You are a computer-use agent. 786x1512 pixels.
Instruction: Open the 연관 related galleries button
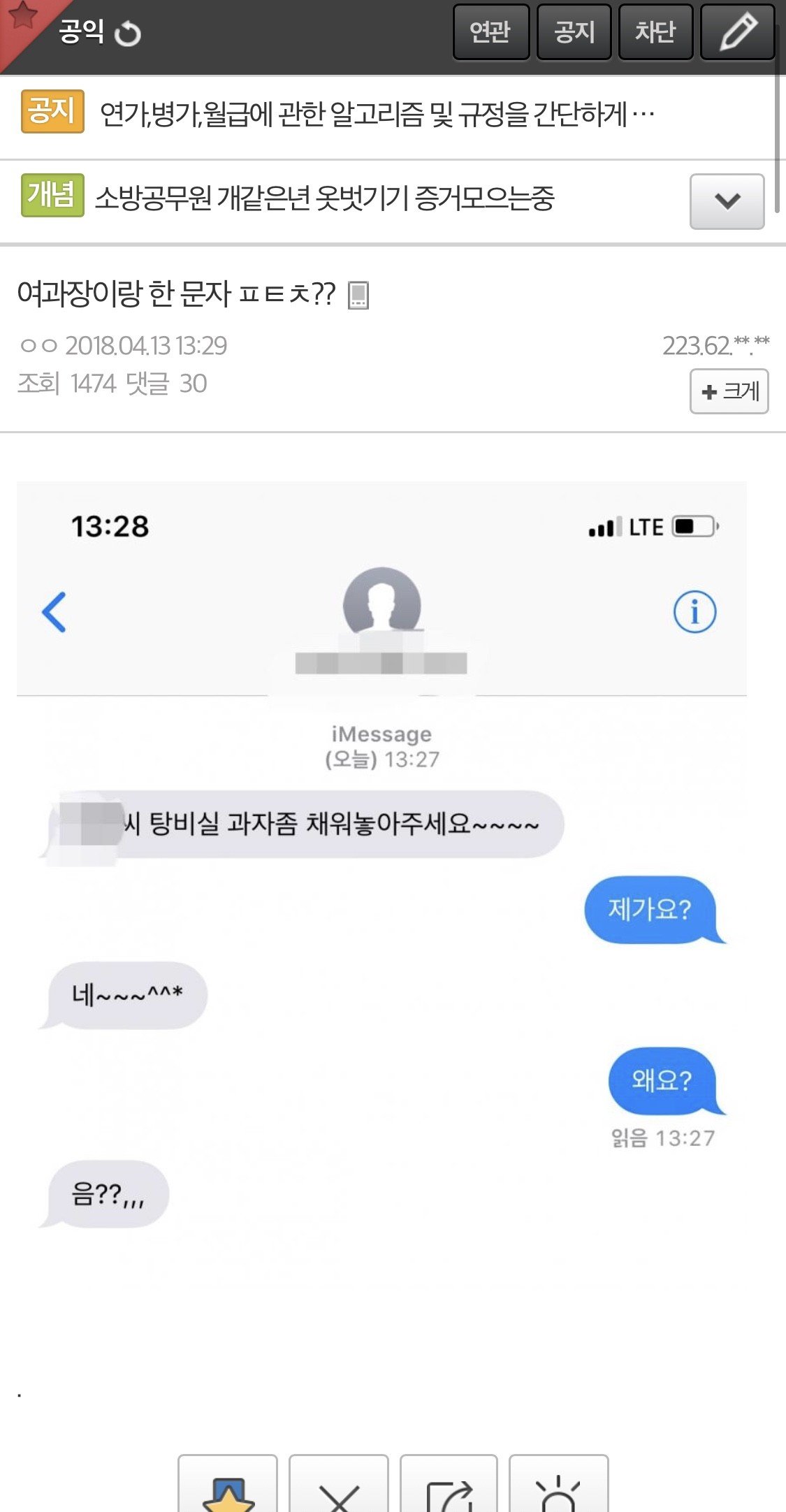click(x=490, y=32)
